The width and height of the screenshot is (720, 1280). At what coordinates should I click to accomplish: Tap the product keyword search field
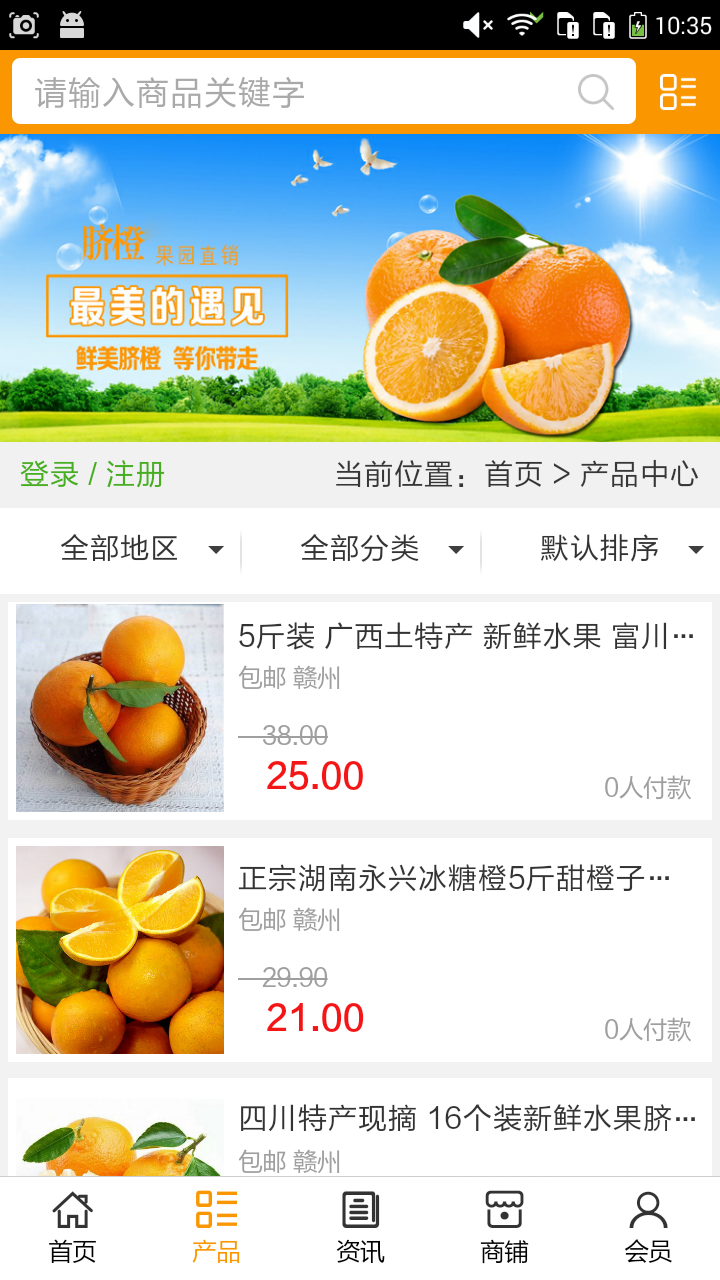click(x=300, y=92)
